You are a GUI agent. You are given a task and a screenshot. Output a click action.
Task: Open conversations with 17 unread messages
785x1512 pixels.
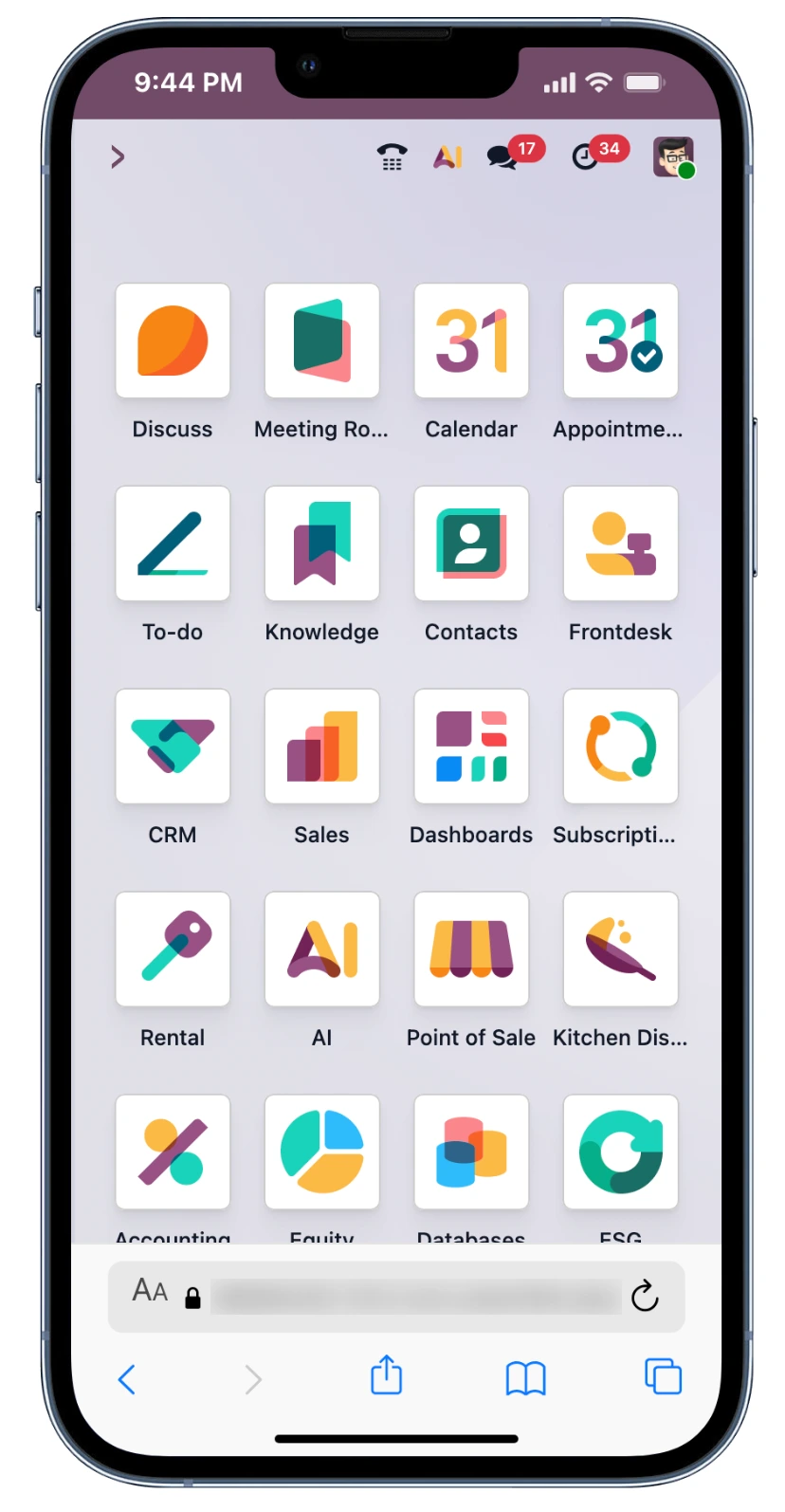coord(503,157)
